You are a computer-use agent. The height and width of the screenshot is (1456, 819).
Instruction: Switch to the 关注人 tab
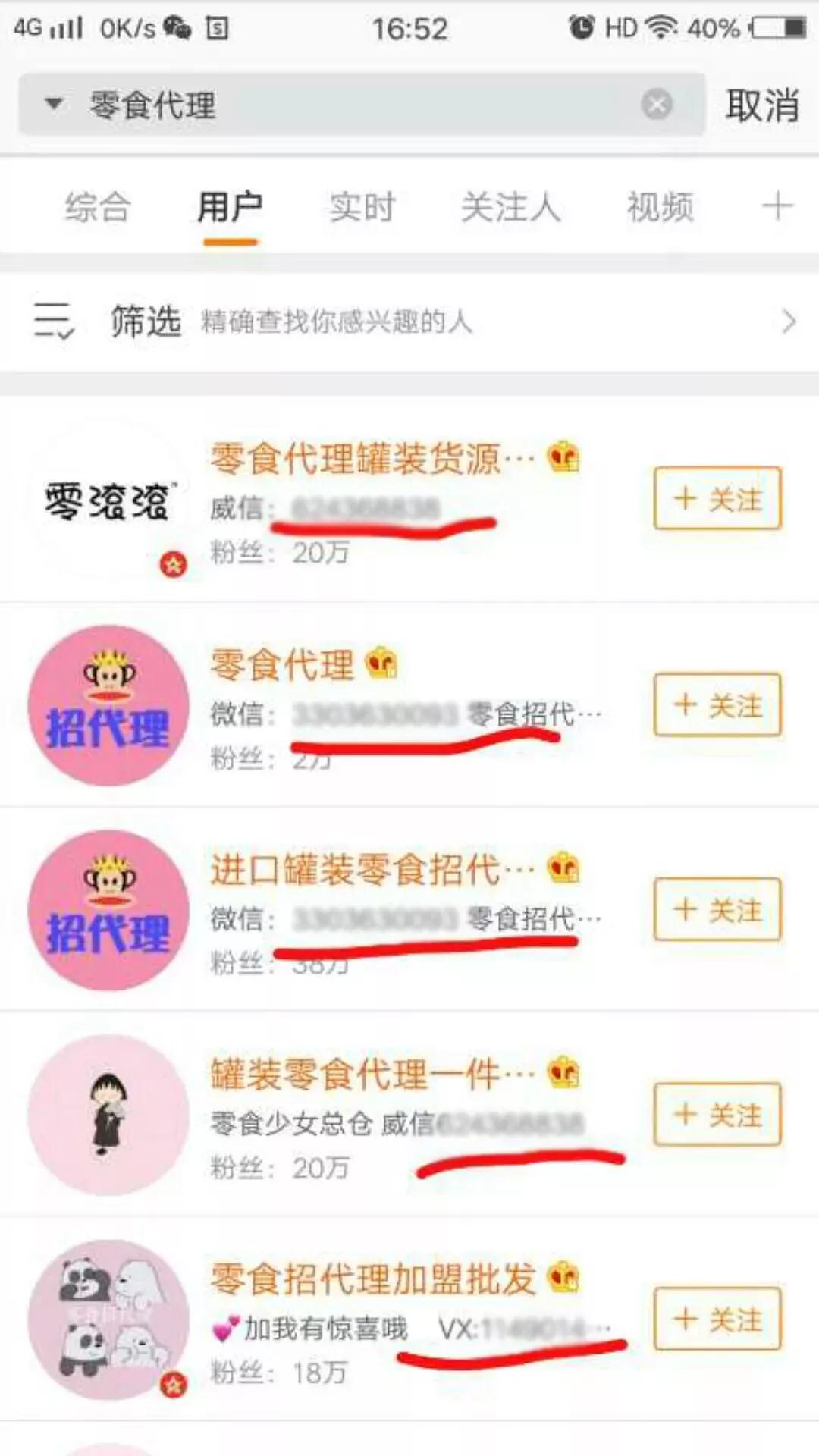[x=510, y=207]
